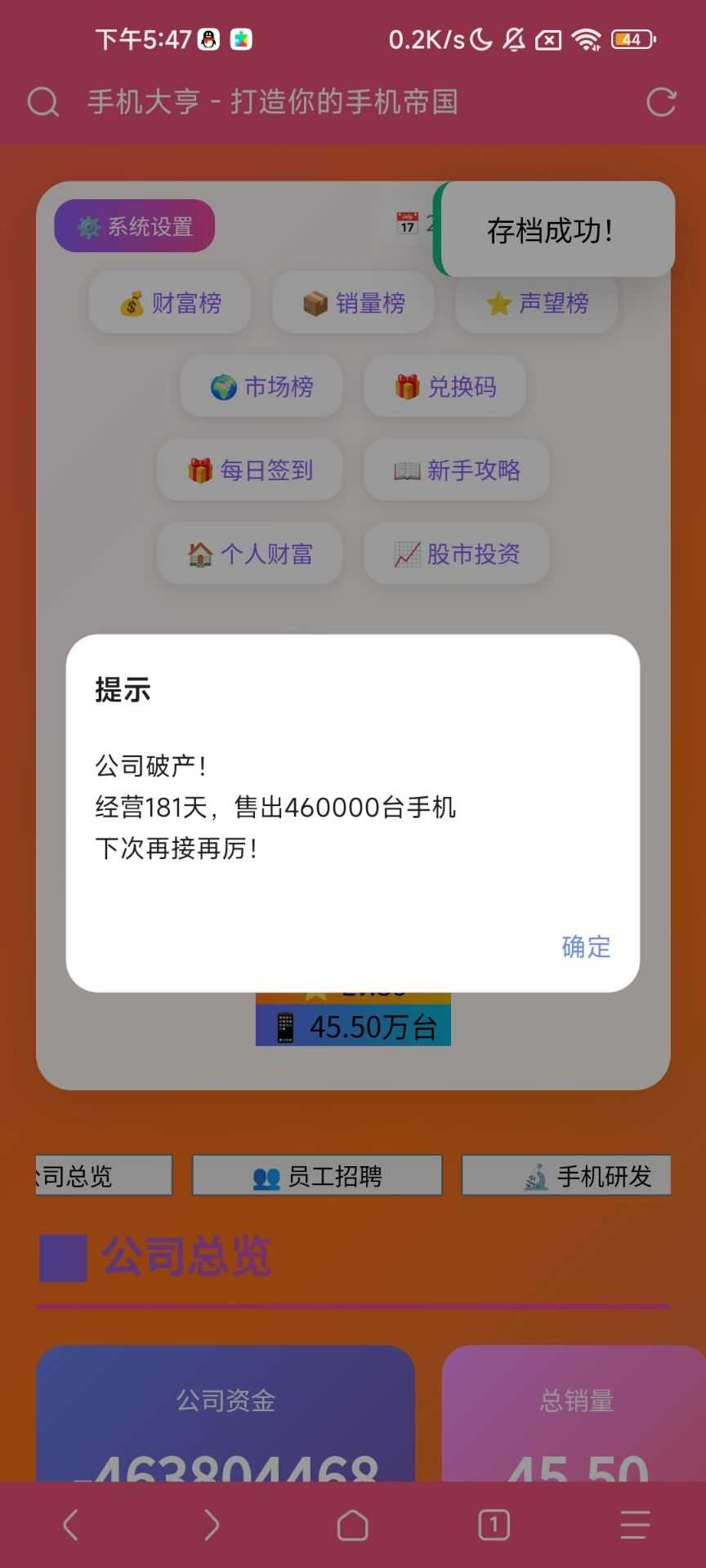This screenshot has height=1568, width=706.
Task: Switch to the 手机研发 tab
Action: click(x=566, y=1176)
